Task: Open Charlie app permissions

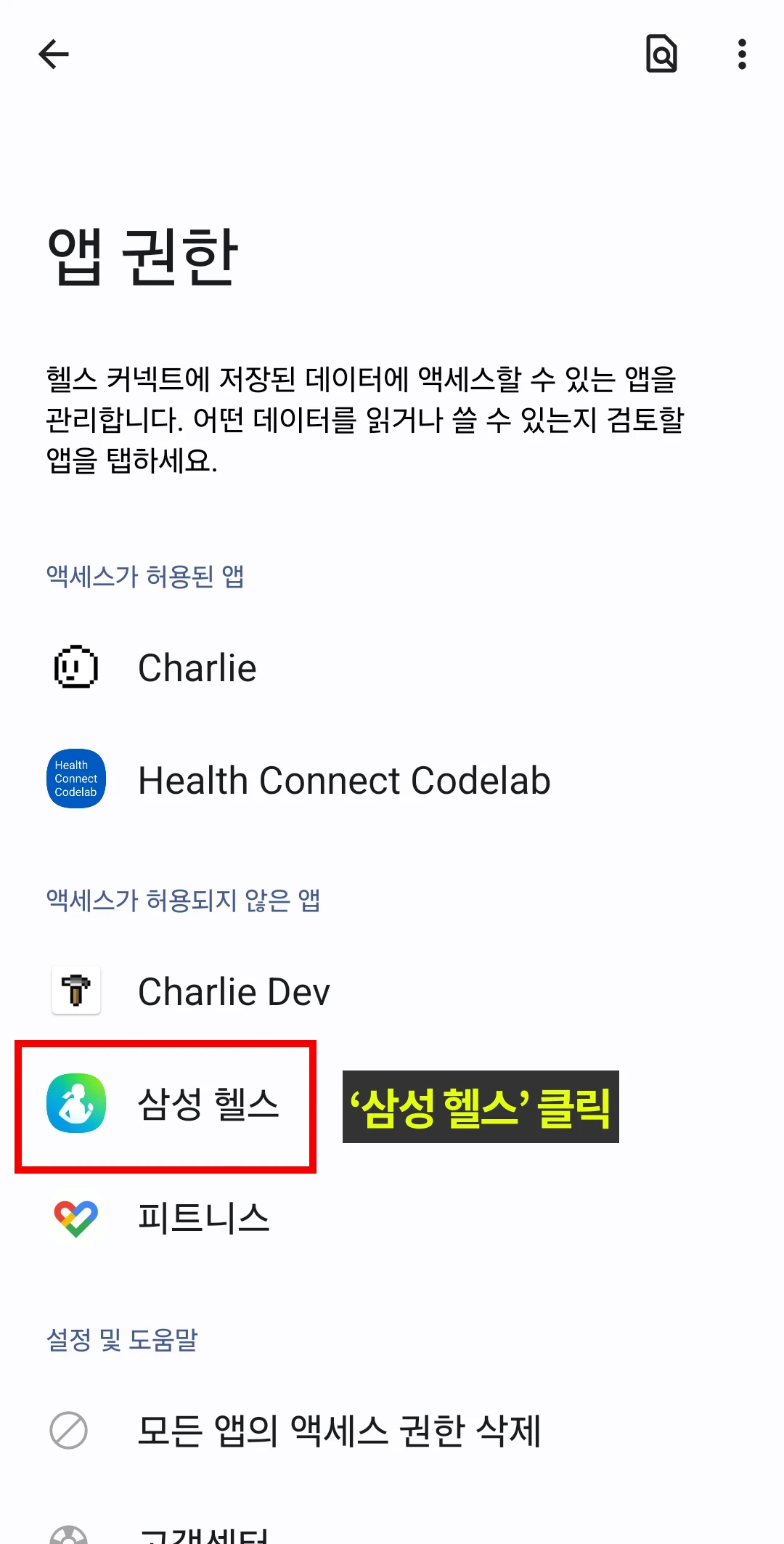Action: point(197,668)
